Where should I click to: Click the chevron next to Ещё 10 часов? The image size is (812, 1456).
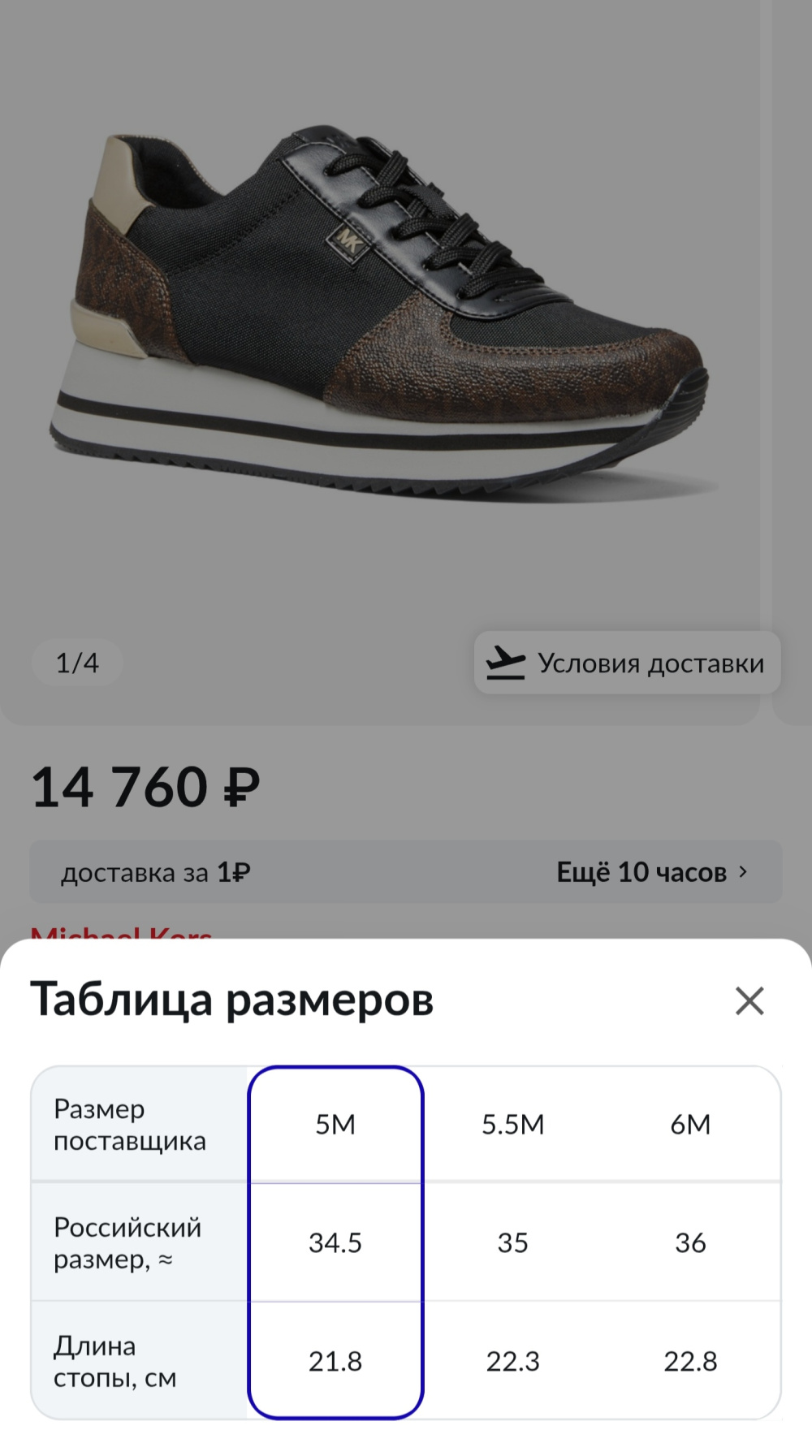744,874
